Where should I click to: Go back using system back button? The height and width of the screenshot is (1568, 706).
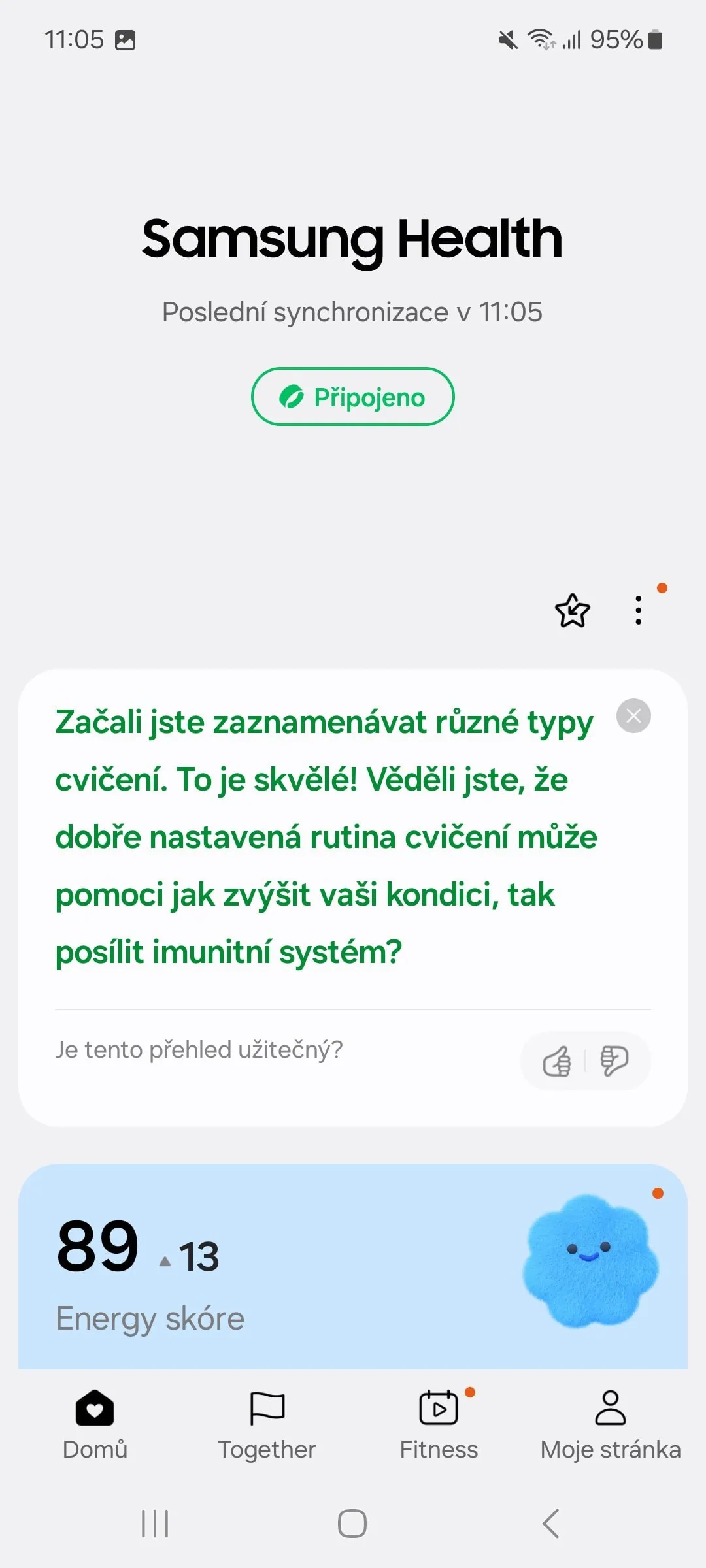click(550, 1524)
